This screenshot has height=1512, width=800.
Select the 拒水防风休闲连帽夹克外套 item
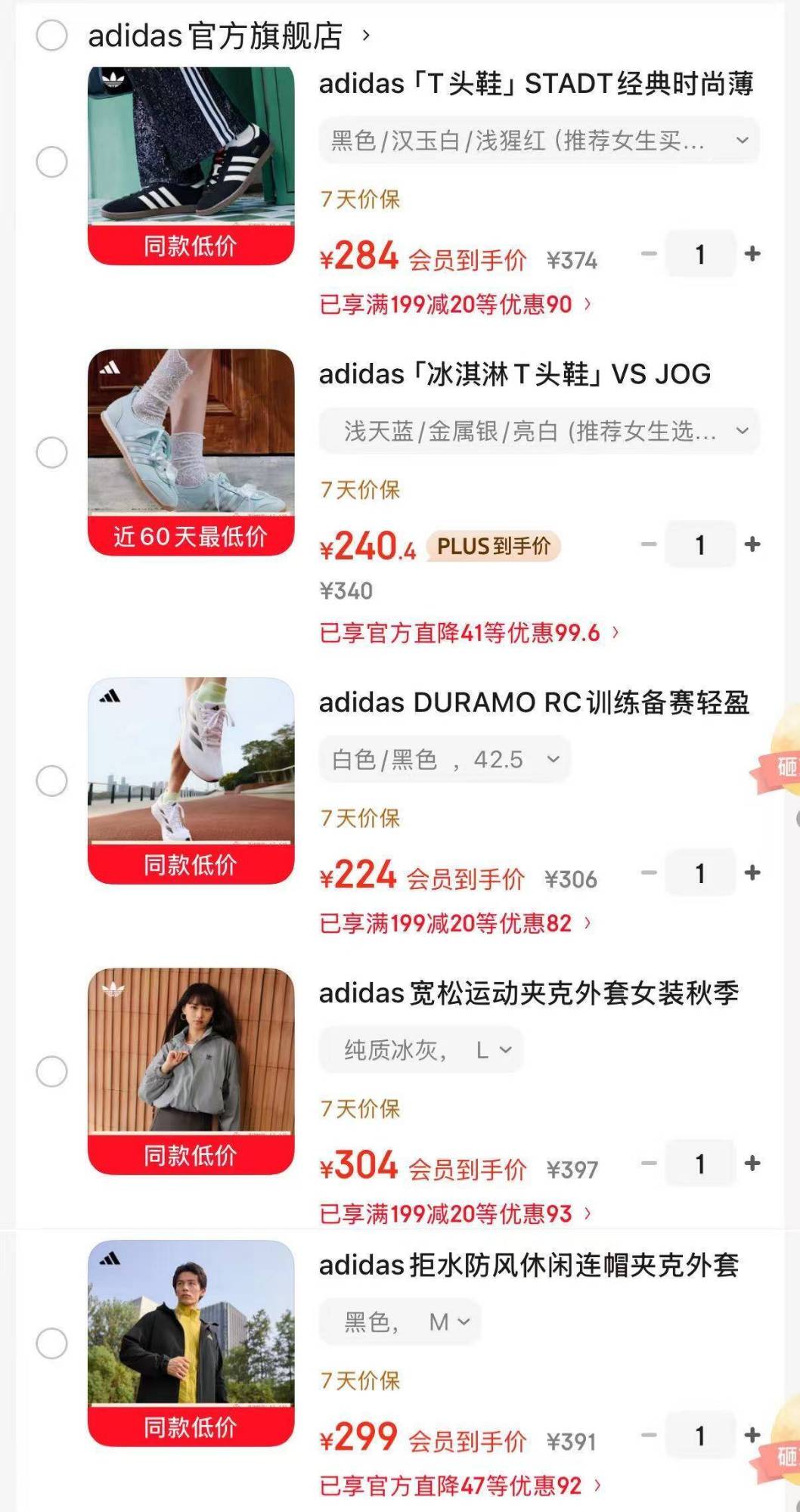coord(51,1343)
